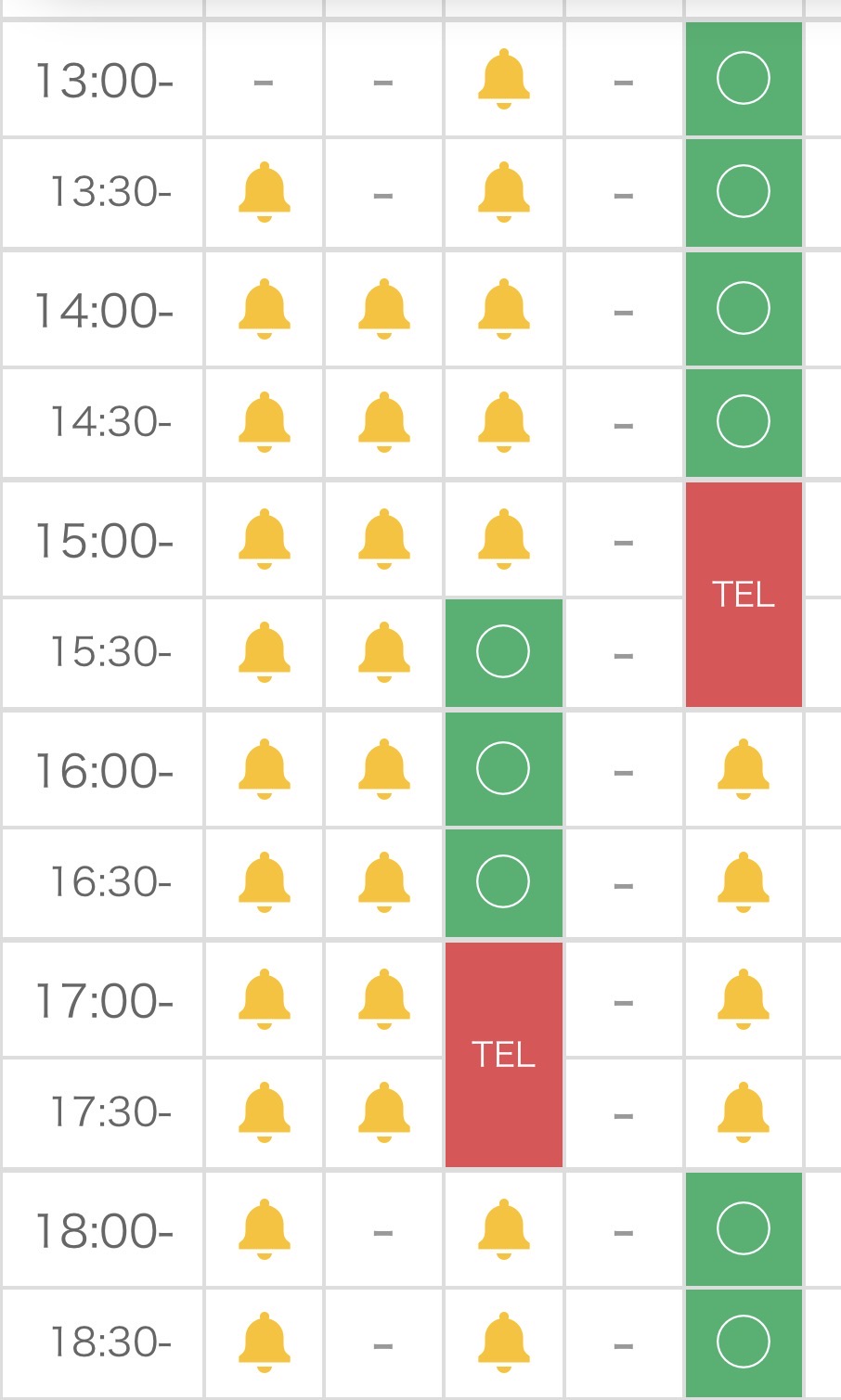The height and width of the screenshot is (1400, 841).
Task: Select the available green slot at 13:00
Action: click(744, 79)
